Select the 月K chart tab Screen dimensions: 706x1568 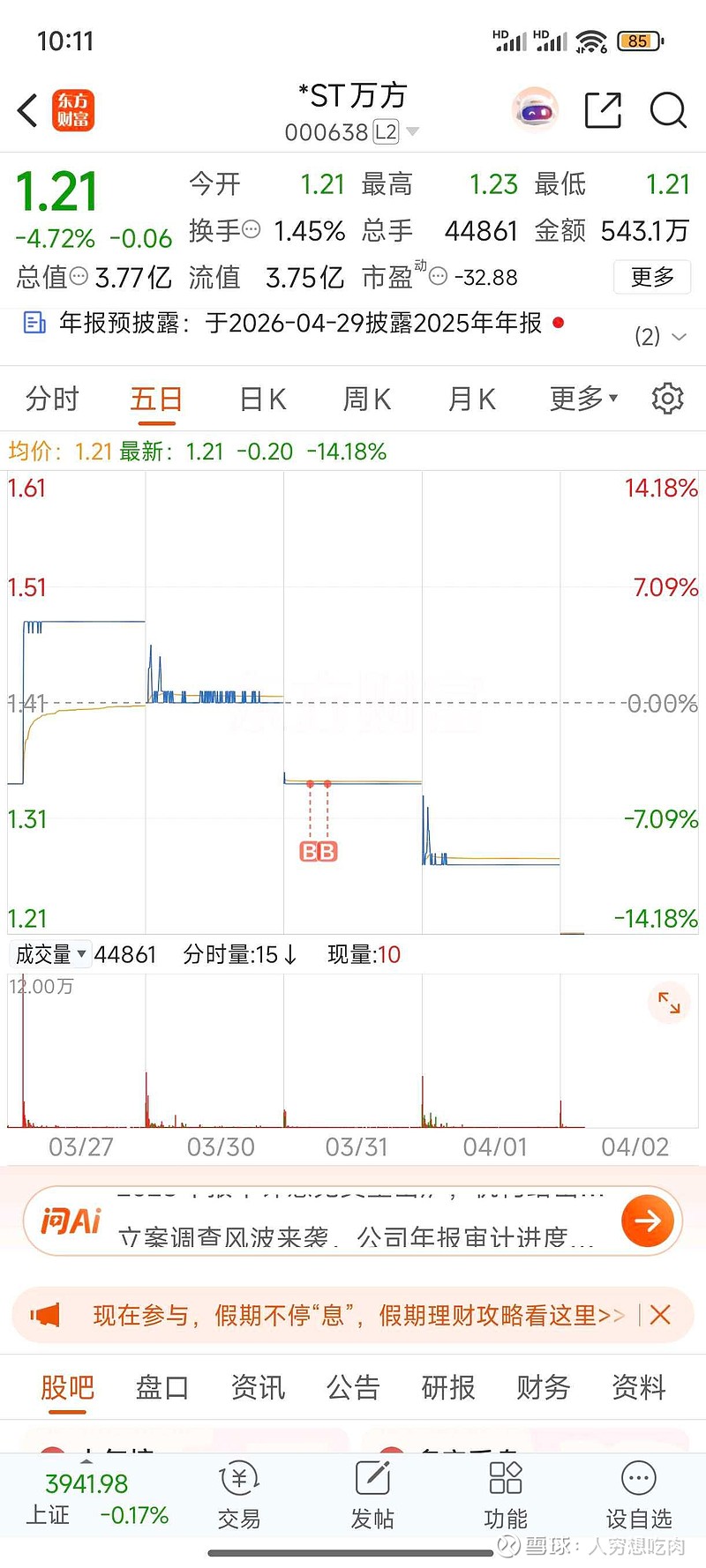(471, 399)
